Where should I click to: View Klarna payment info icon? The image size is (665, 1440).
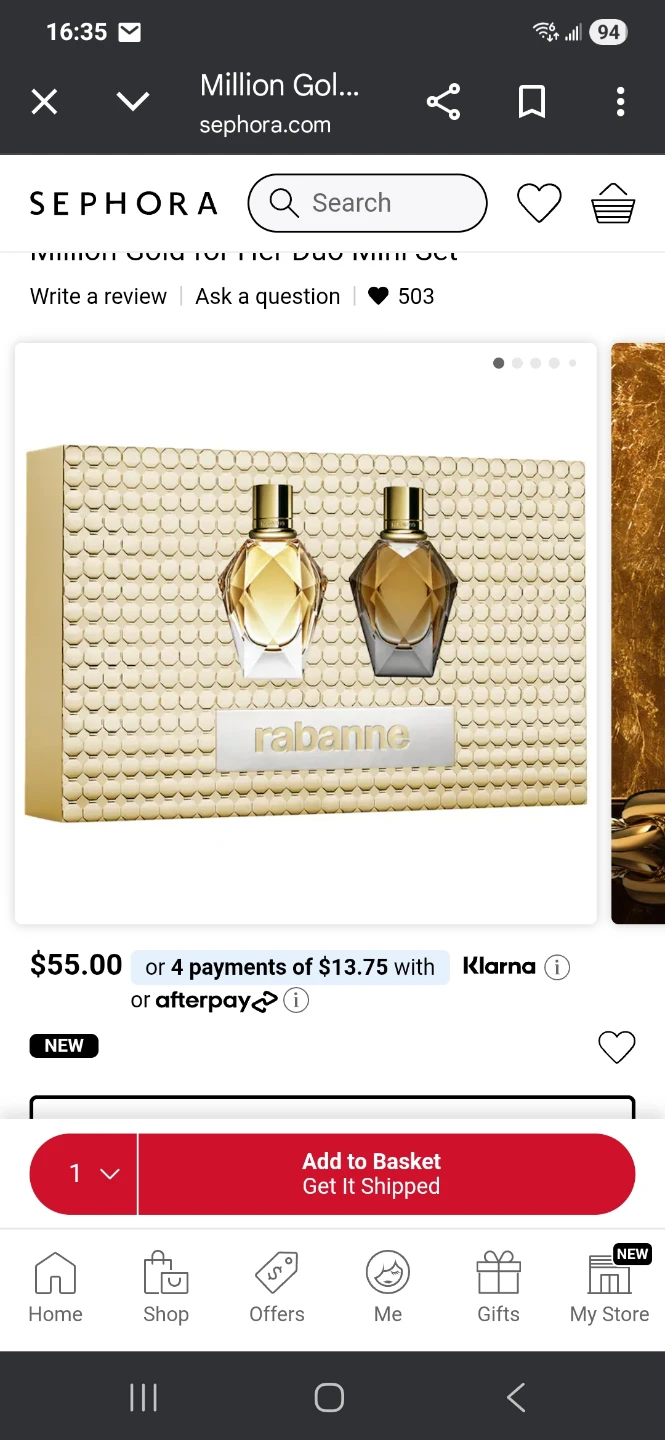(x=557, y=967)
